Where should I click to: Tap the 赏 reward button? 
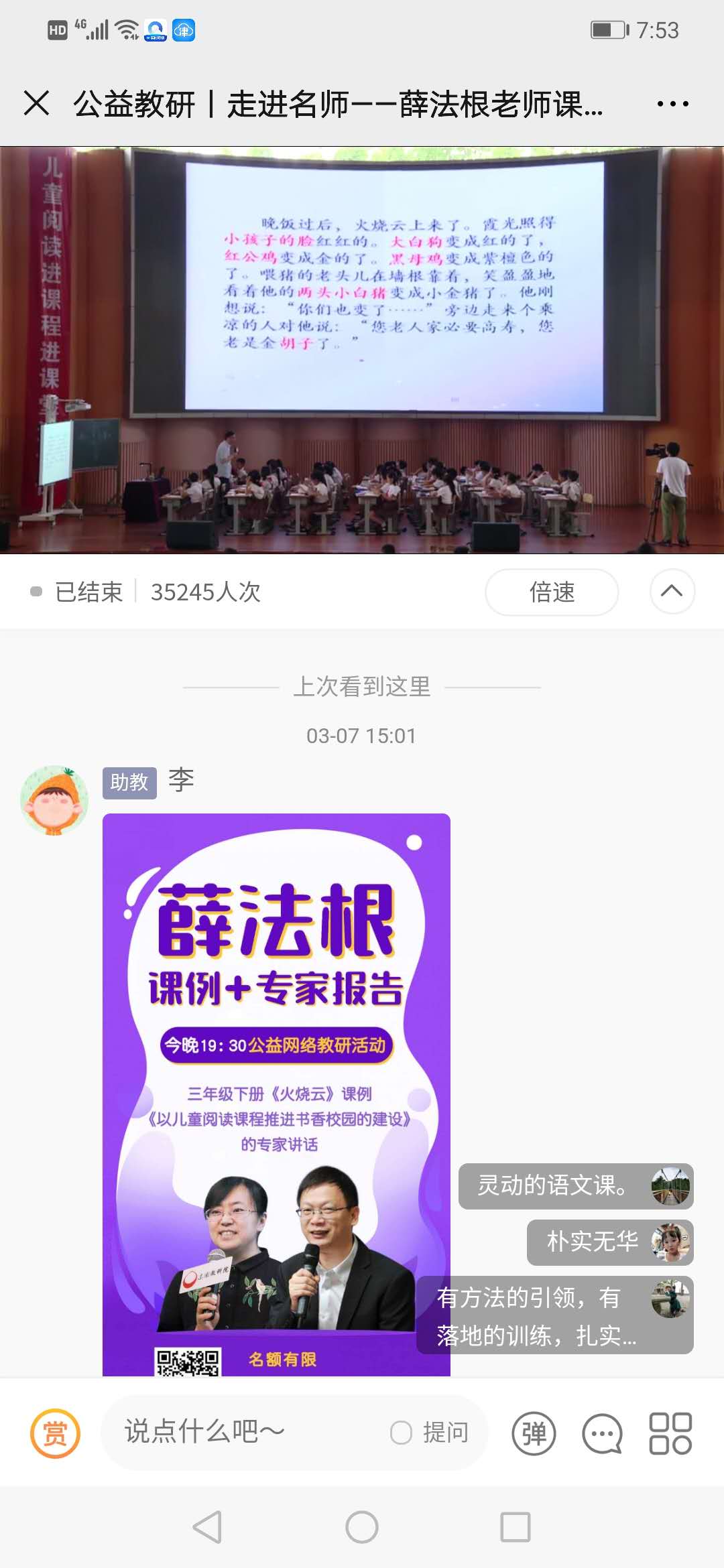[x=55, y=1433]
